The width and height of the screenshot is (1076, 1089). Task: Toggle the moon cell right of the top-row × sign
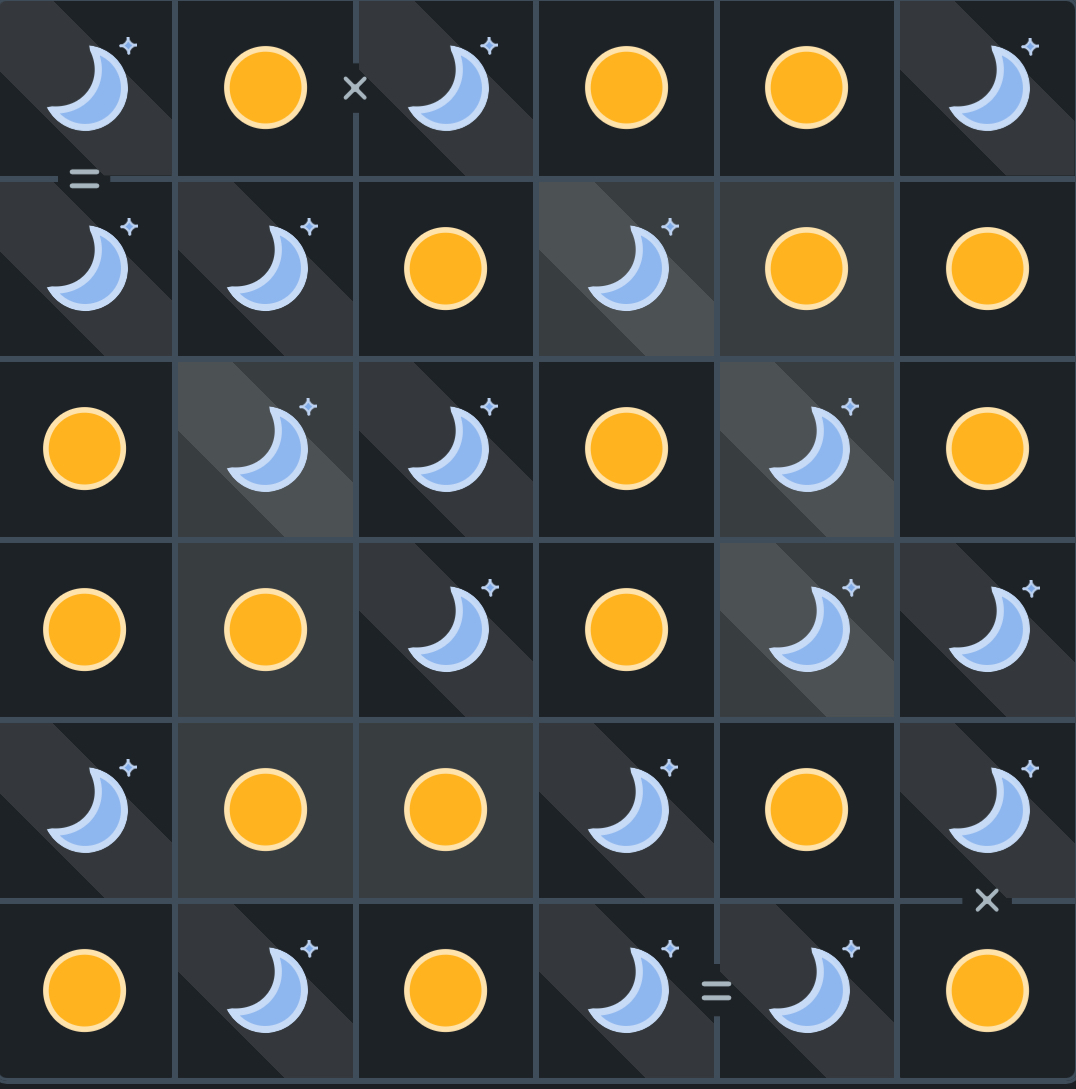[x=446, y=88]
